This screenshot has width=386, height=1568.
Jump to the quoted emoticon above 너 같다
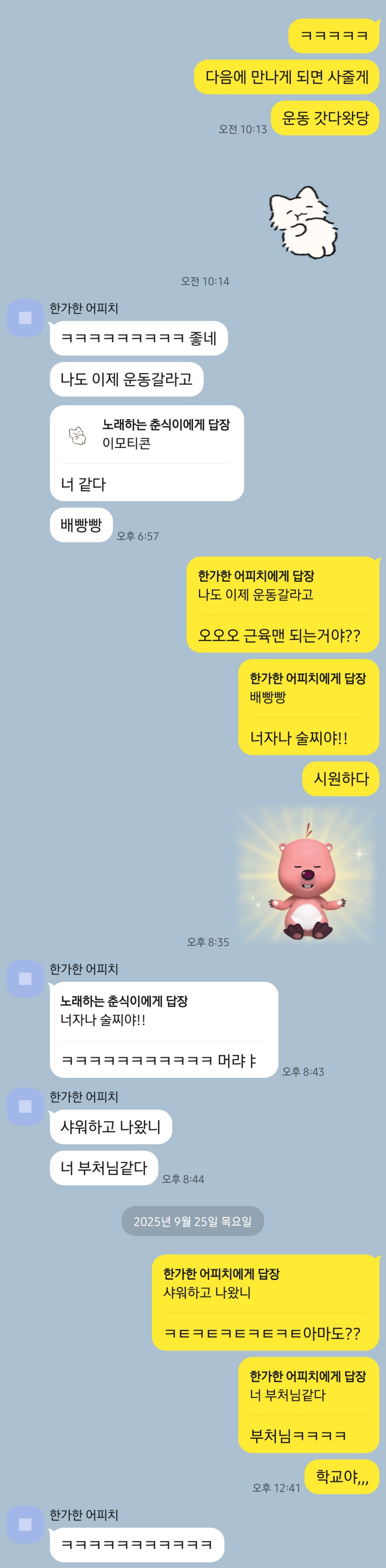pos(146,434)
